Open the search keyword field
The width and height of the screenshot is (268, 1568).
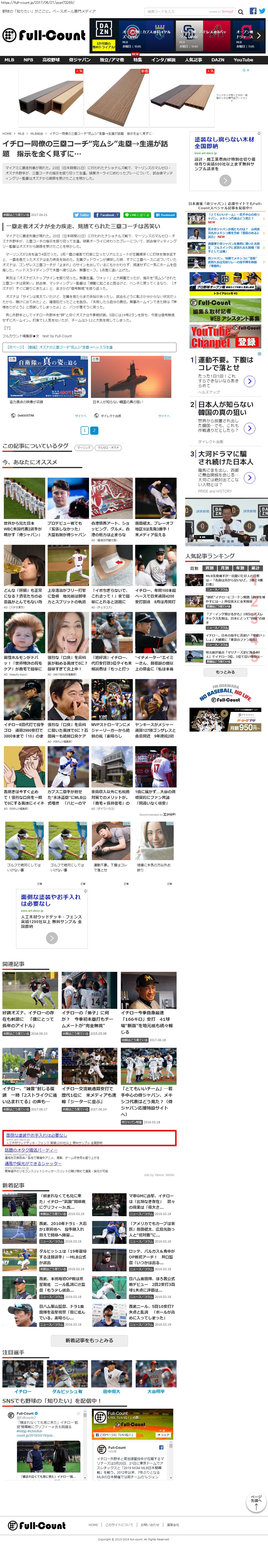[183, 11]
